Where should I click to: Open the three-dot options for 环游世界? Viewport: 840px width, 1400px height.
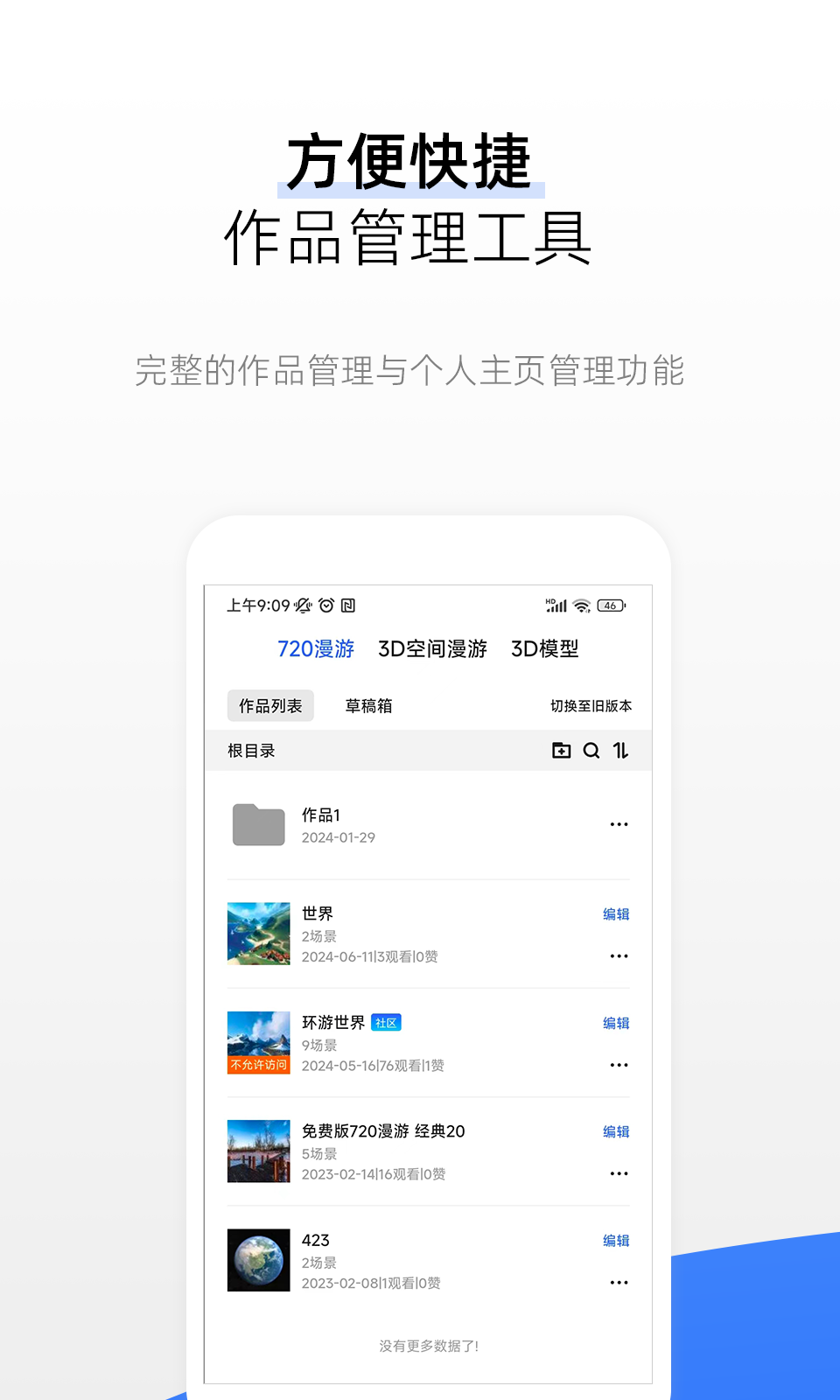[619, 1065]
